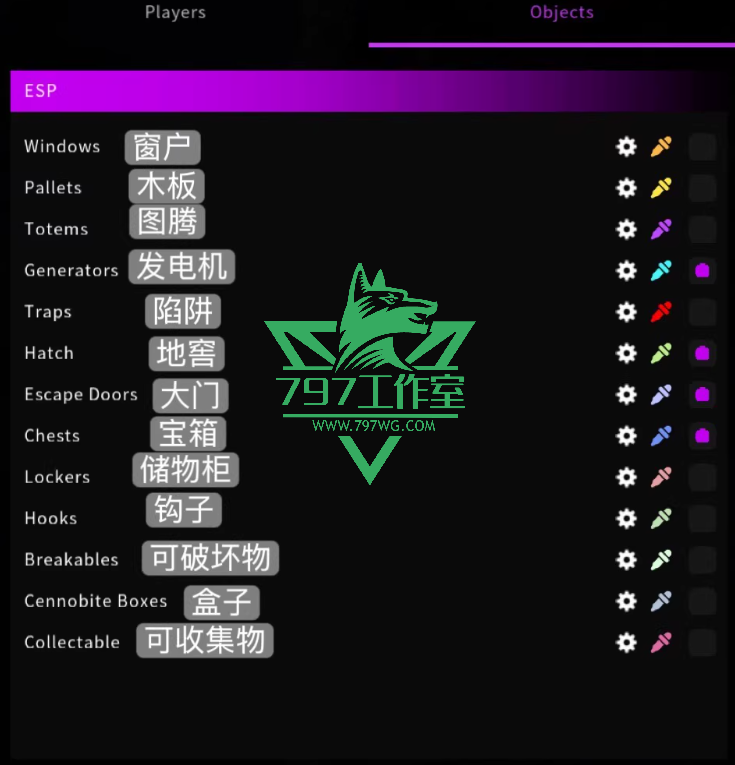735x765 pixels.
Task: Open Collectable gear settings
Action: (626, 642)
